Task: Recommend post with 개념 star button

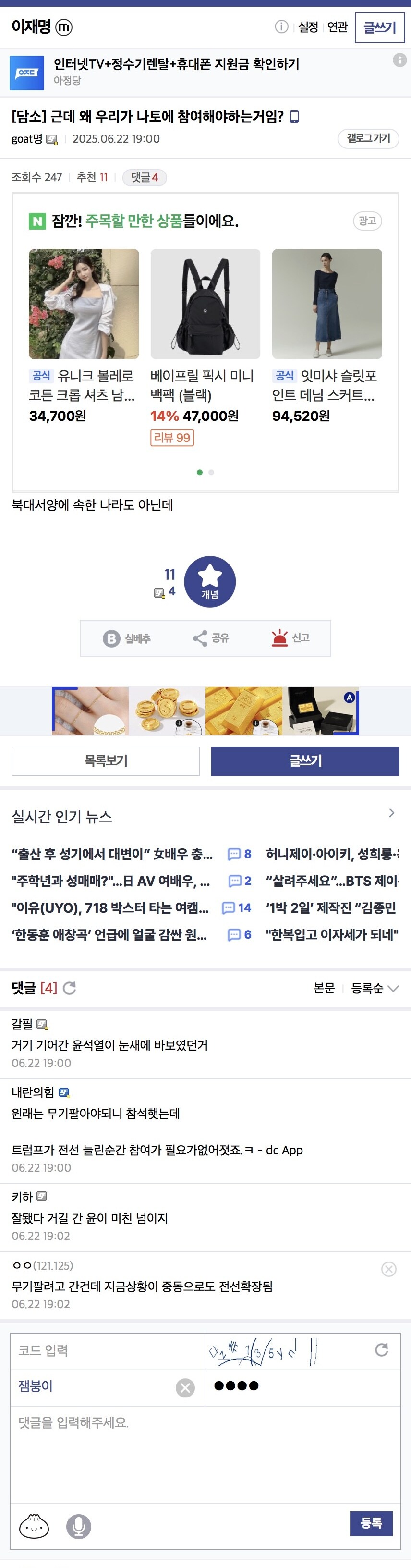Action: [x=210, y=581]
